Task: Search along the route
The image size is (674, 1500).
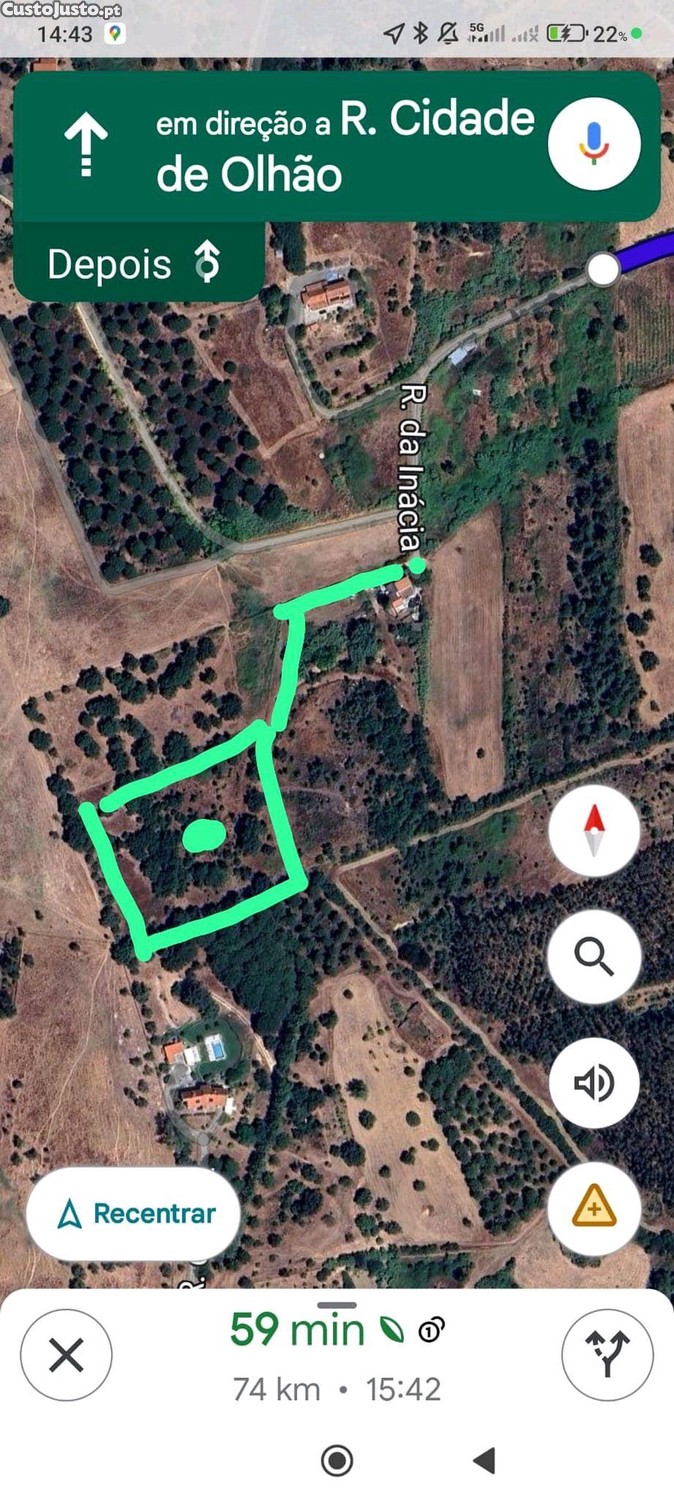Action: (x=594, y=957)
